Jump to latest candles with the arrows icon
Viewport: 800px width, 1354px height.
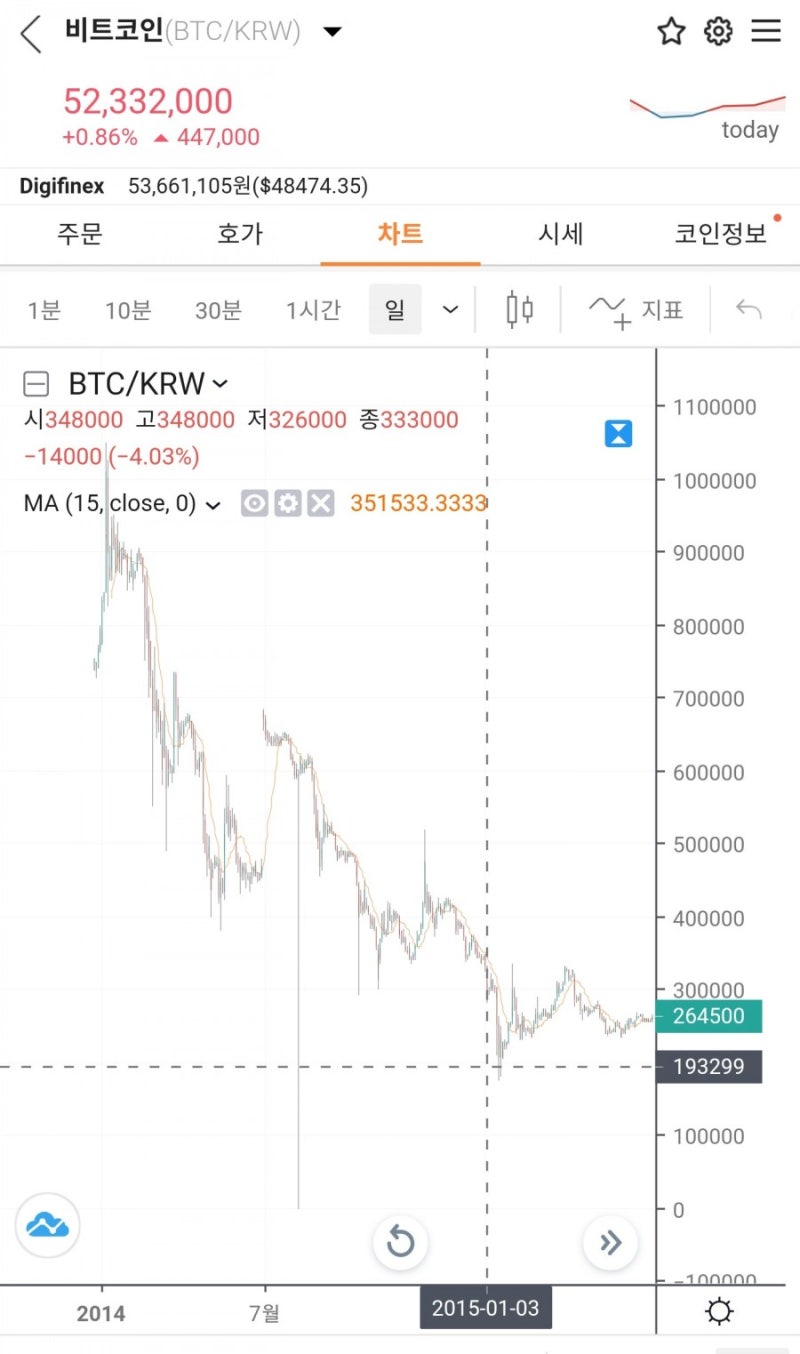coord(611,1242)
